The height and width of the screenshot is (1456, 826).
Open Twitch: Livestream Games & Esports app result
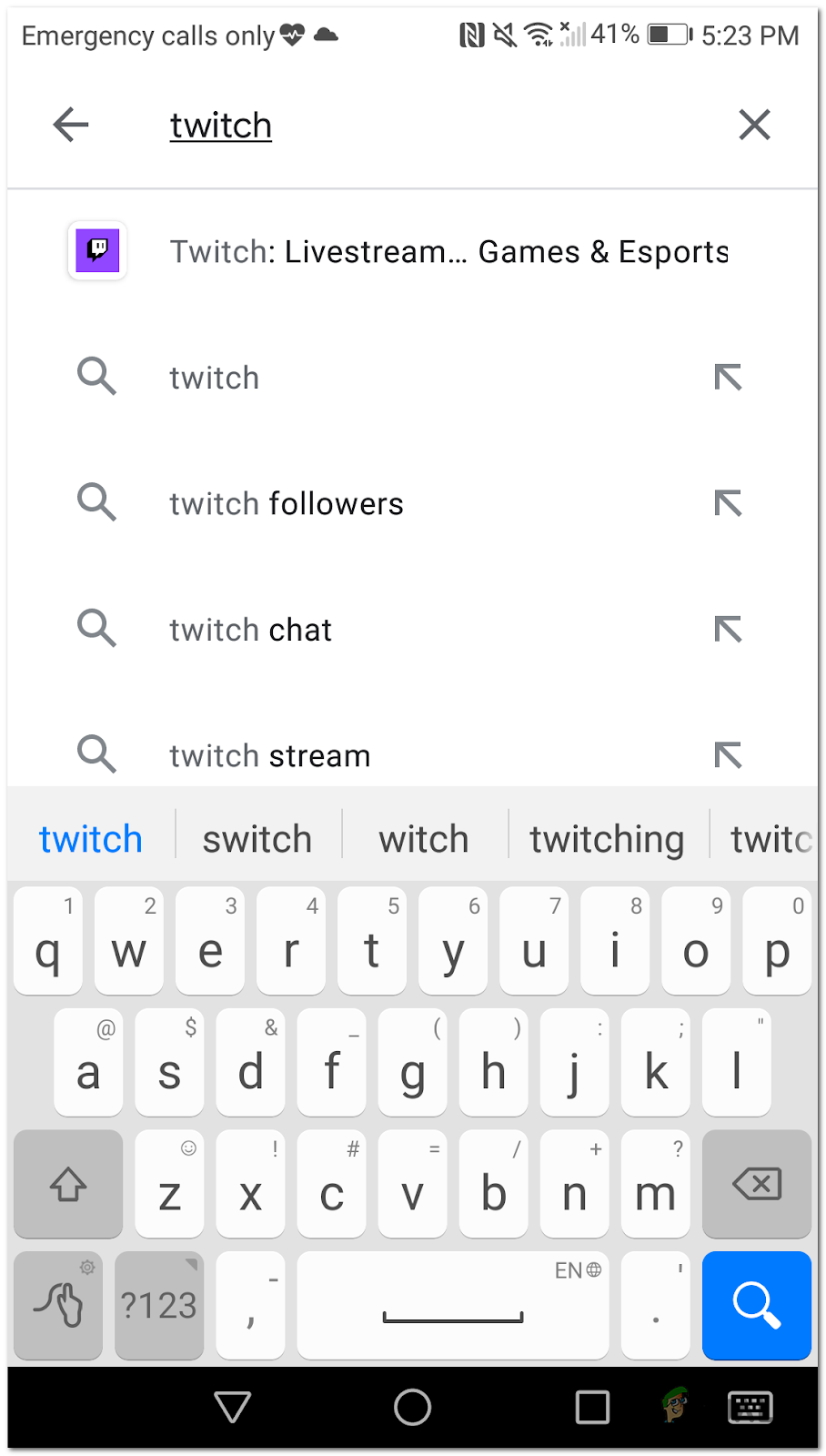(448, 252)
